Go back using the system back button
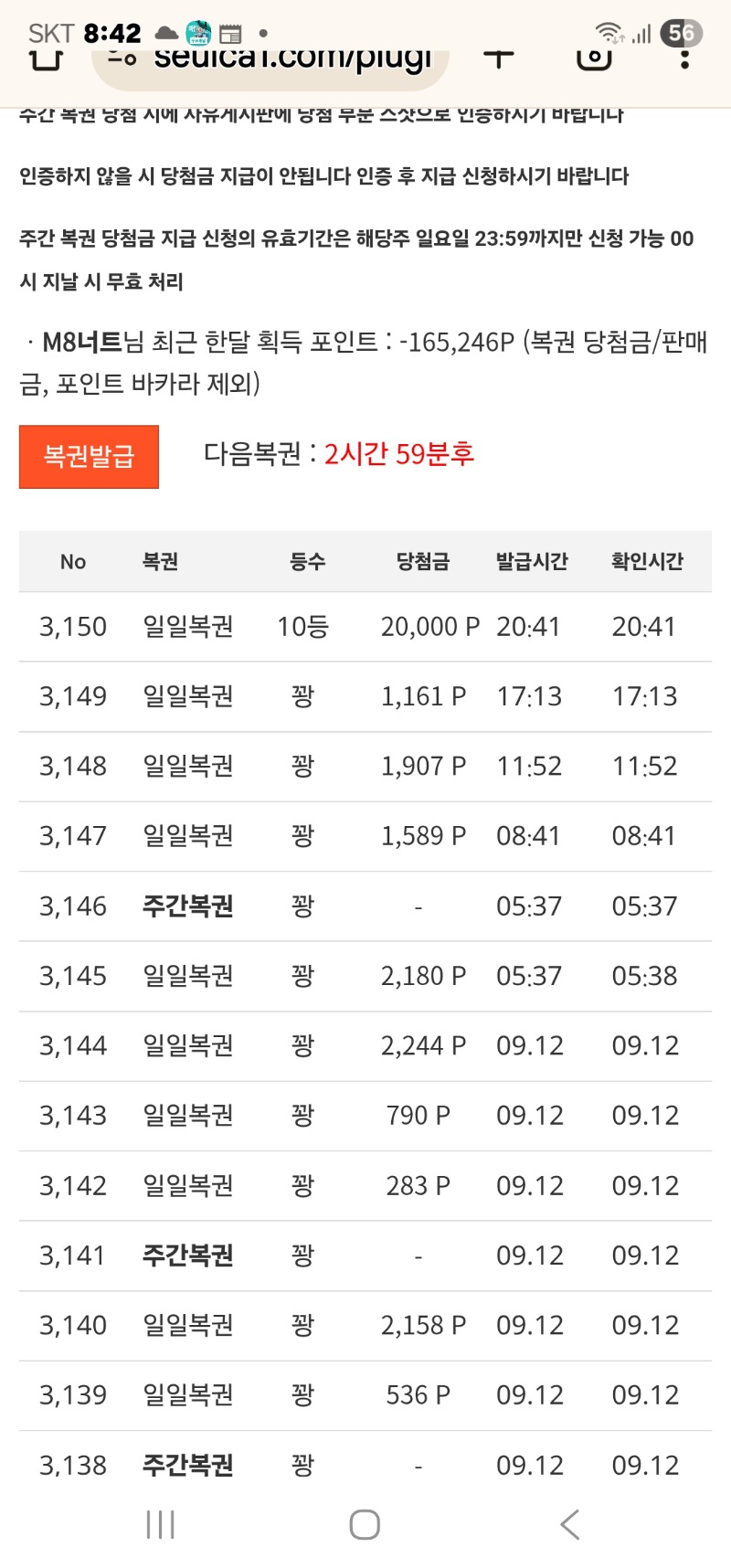 (569, 1524)
